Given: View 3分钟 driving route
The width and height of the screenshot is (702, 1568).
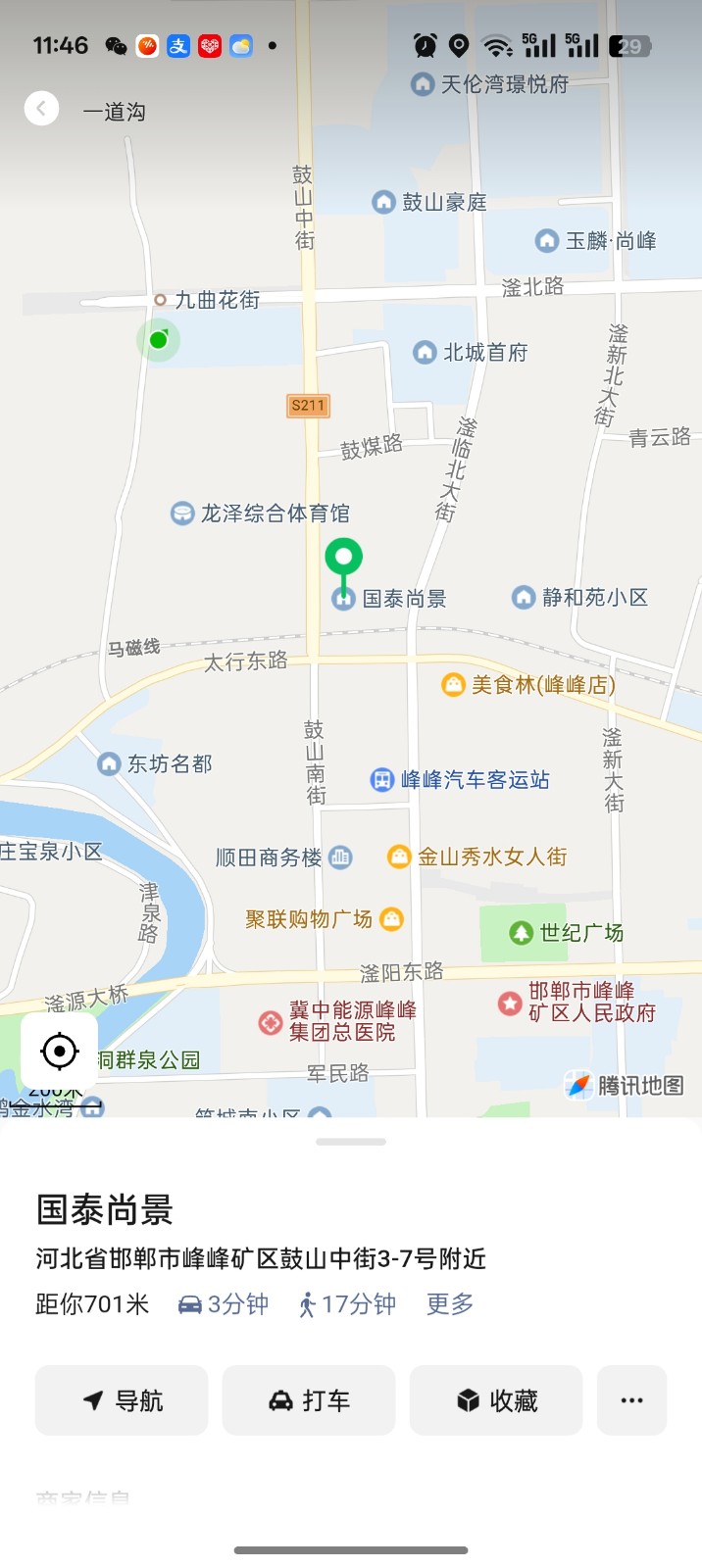Looking at the screenshot, I should 224,1304.
